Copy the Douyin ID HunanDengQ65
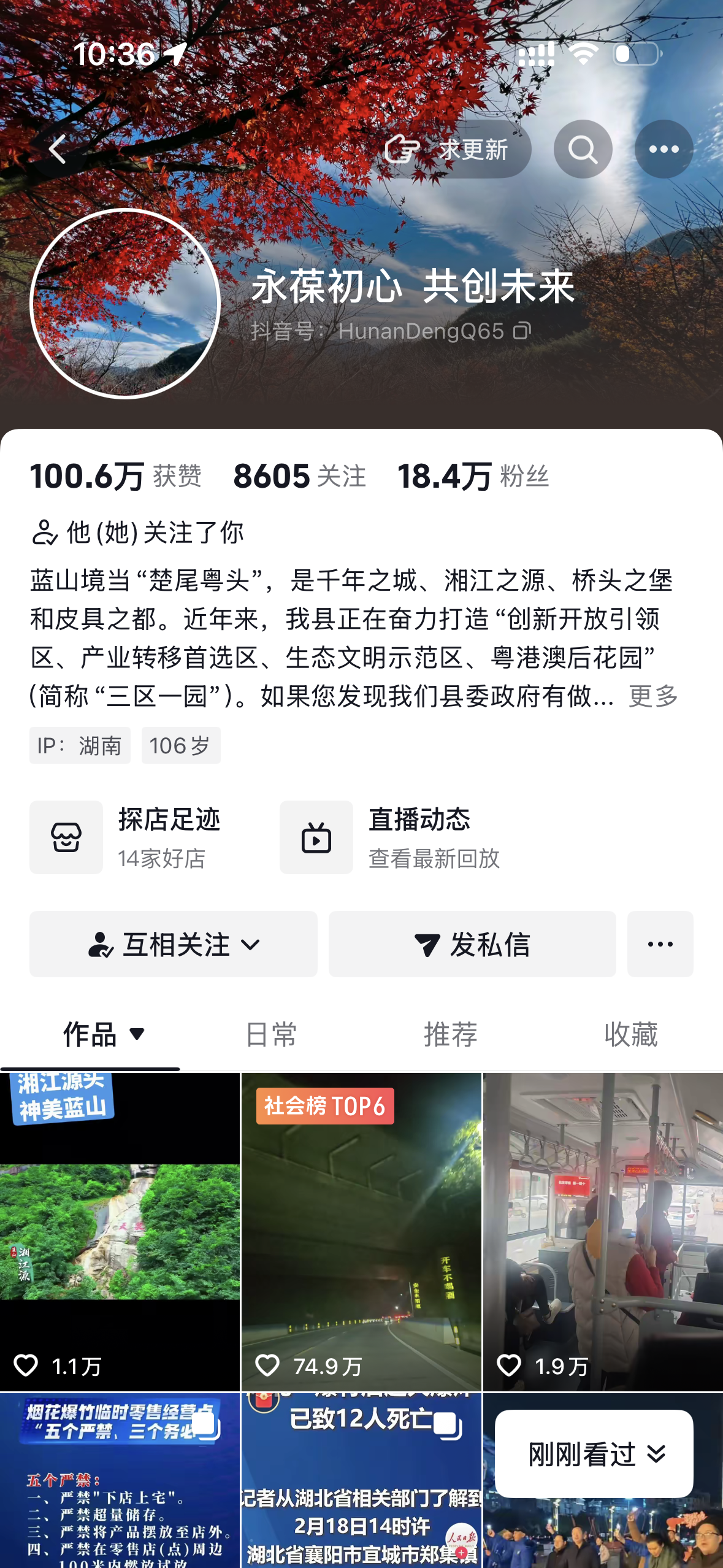723x1568 pixels. [522, 331]
